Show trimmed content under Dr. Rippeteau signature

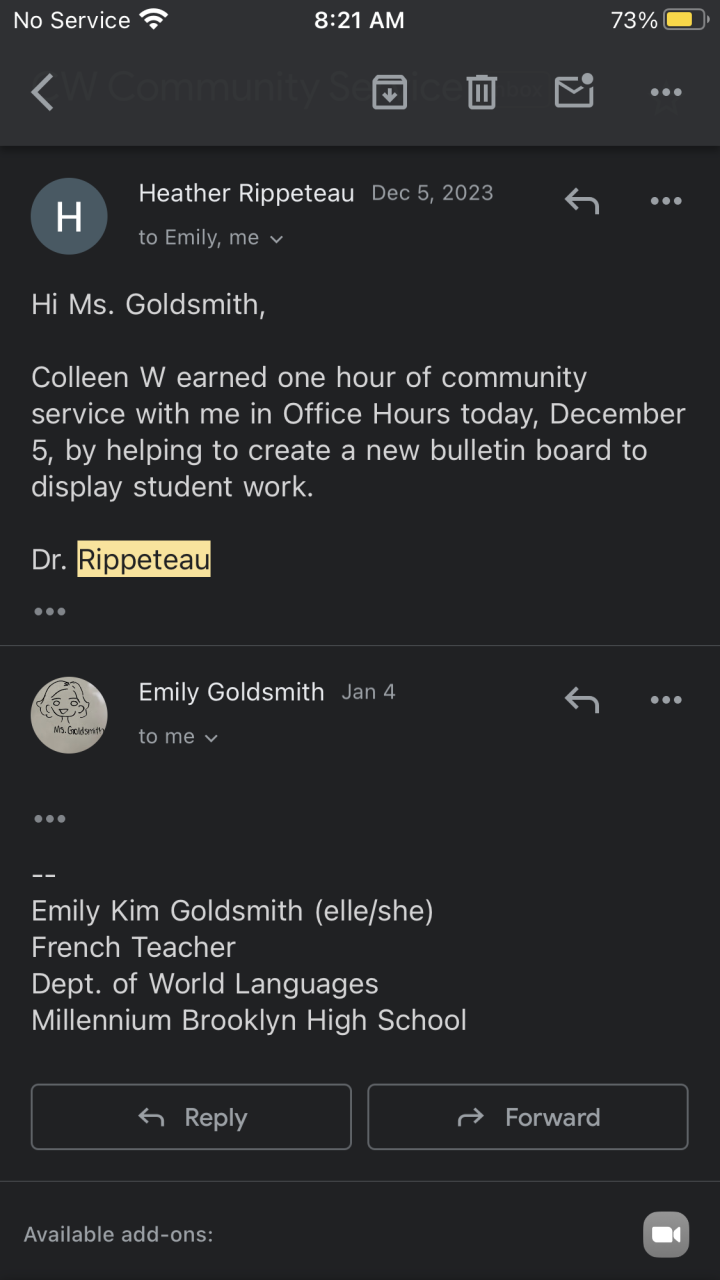pos(49,611)
